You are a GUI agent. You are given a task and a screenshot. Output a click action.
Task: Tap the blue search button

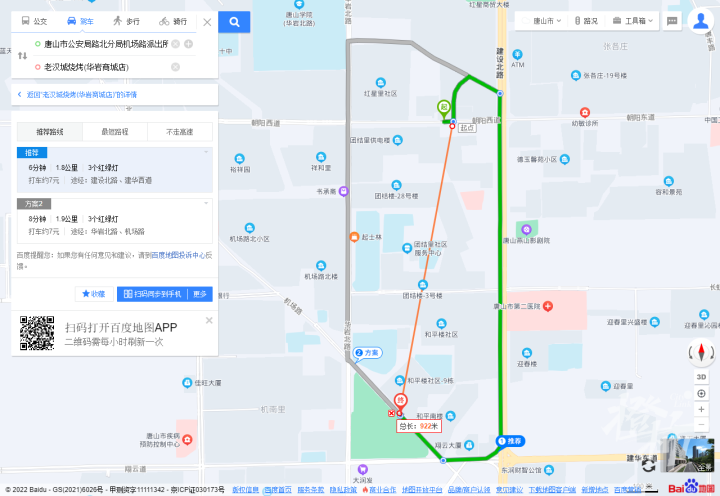(234, 21)
